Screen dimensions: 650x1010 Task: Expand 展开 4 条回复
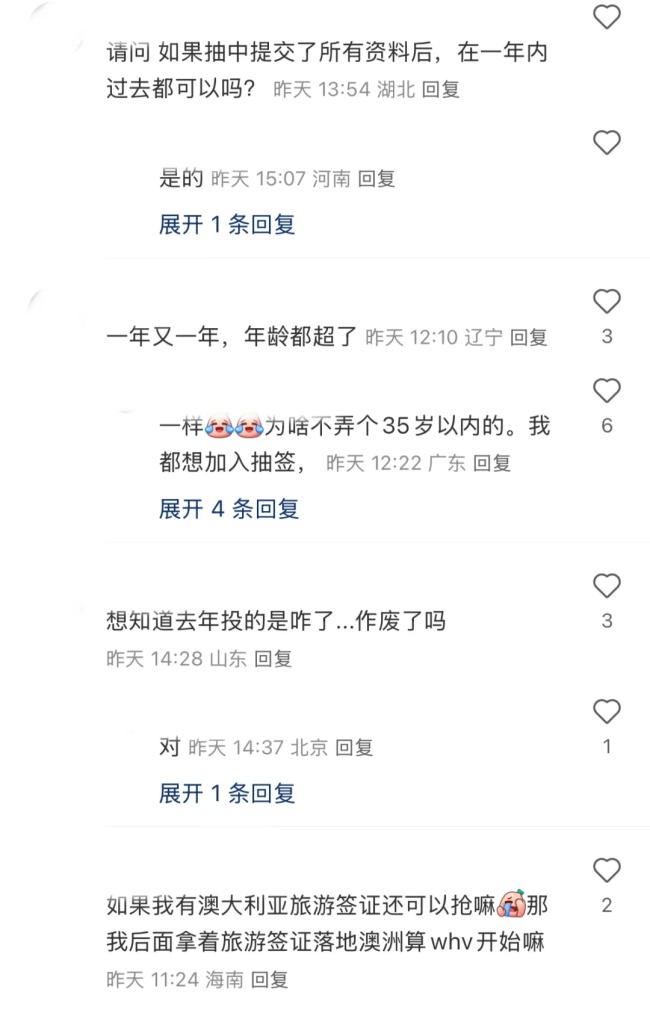click(229, 509)
